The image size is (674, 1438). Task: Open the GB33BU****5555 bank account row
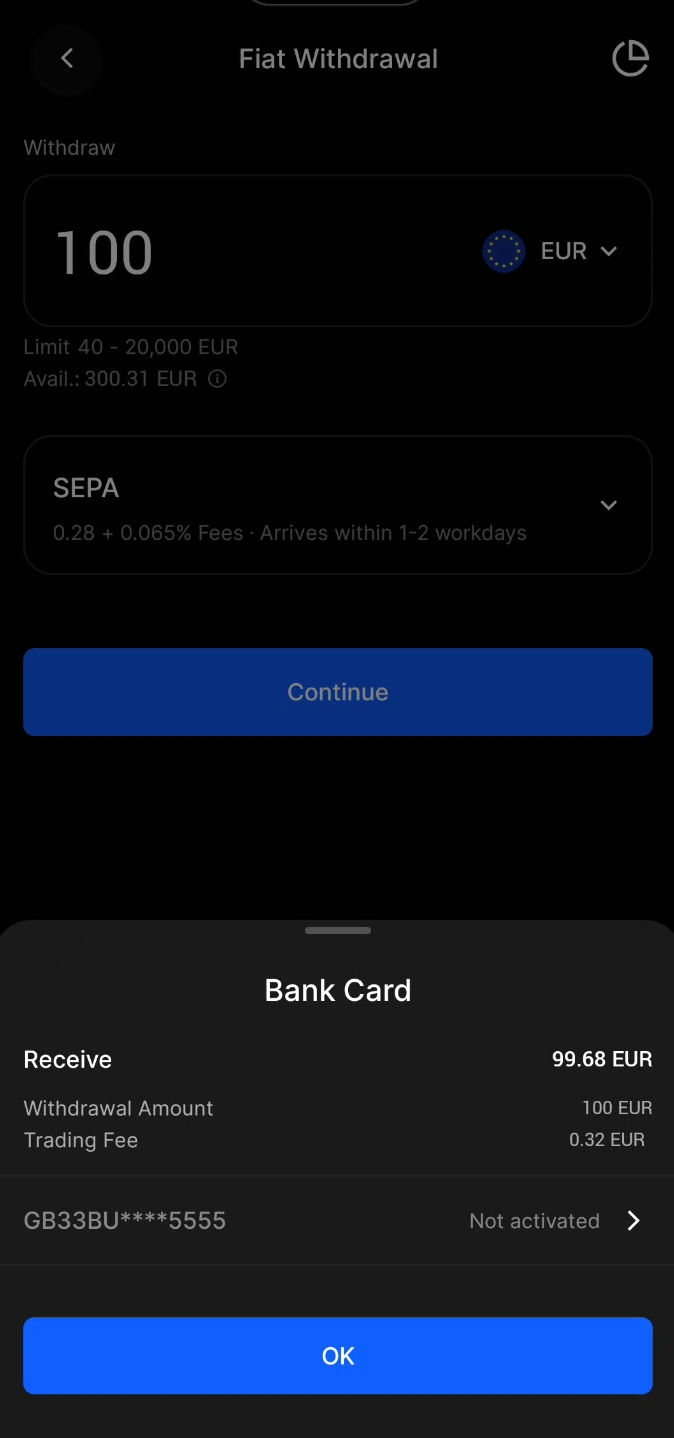337,1220
